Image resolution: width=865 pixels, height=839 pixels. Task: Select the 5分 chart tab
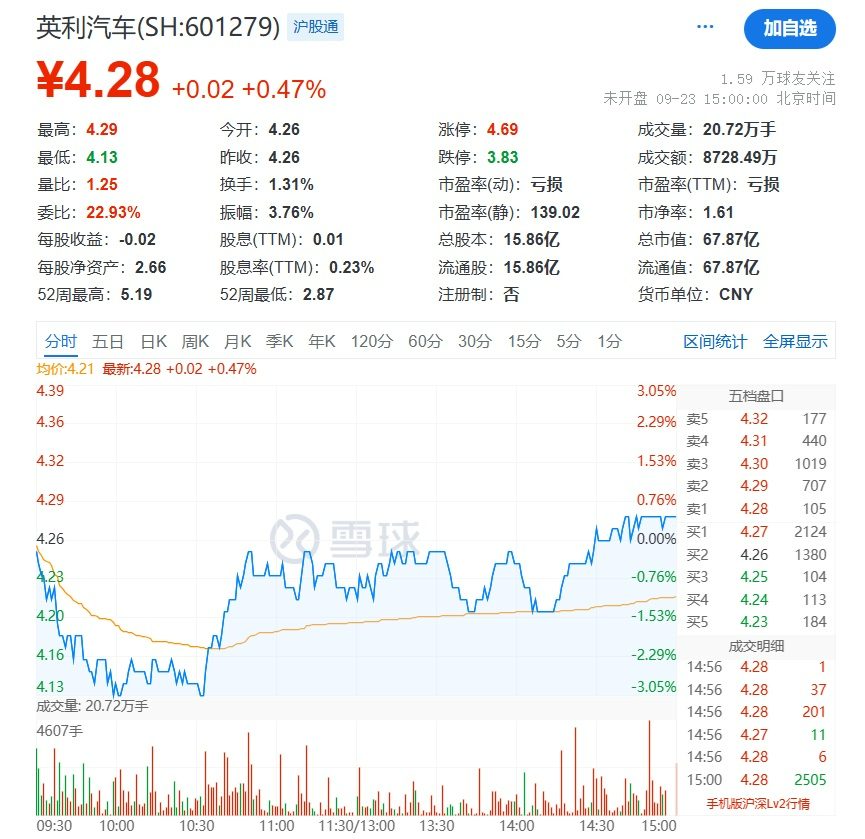coord(568,341)
